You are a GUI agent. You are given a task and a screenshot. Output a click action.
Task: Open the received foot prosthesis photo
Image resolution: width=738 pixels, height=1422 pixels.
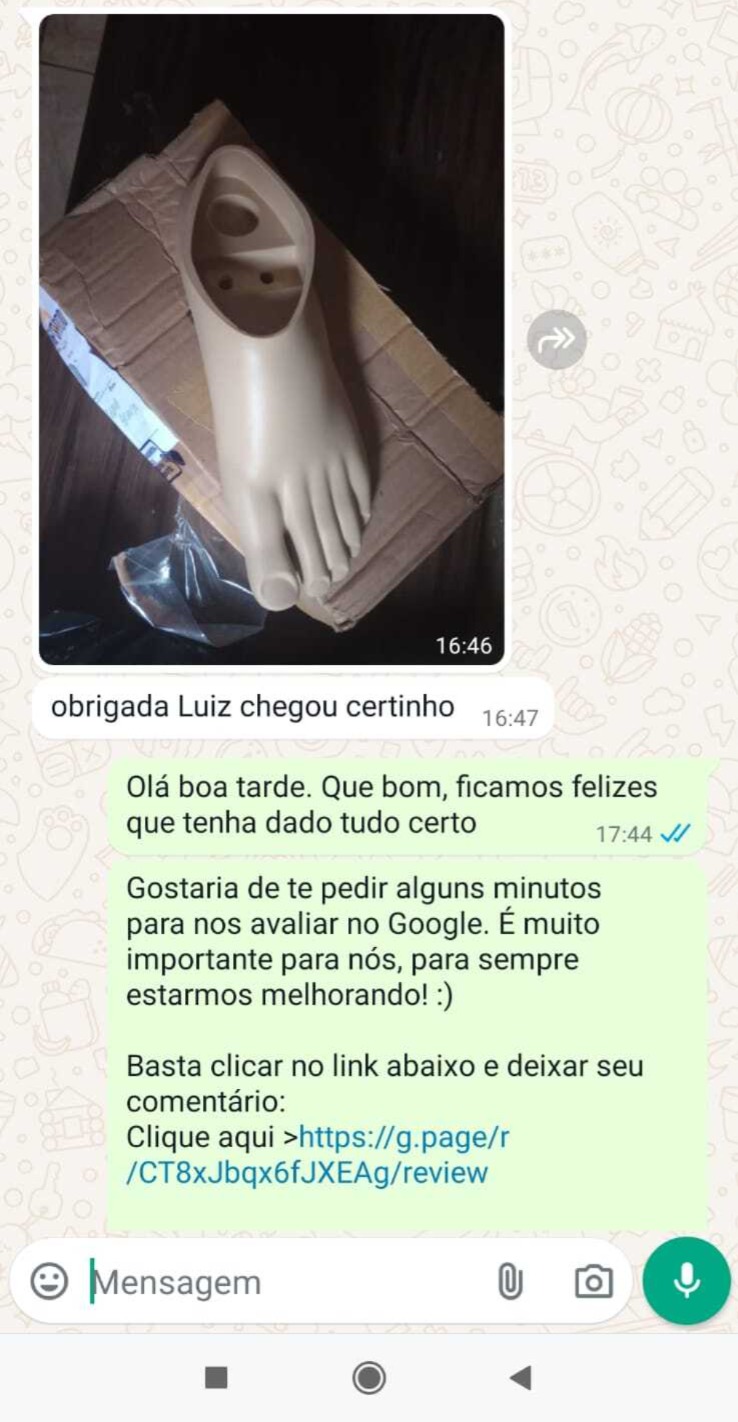point(271,340)
